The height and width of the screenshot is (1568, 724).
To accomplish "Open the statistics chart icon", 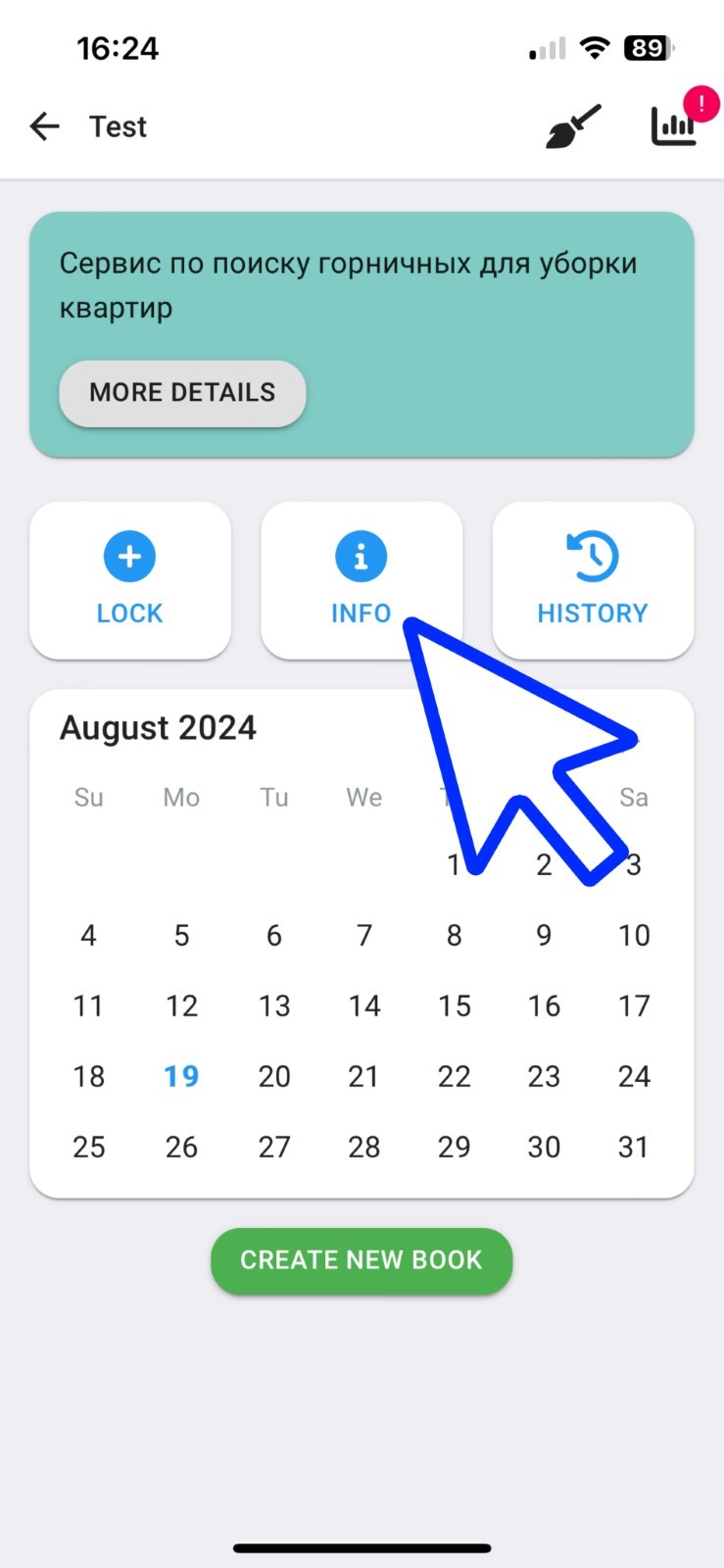I will pyautogui.click(x=675, y=126).
